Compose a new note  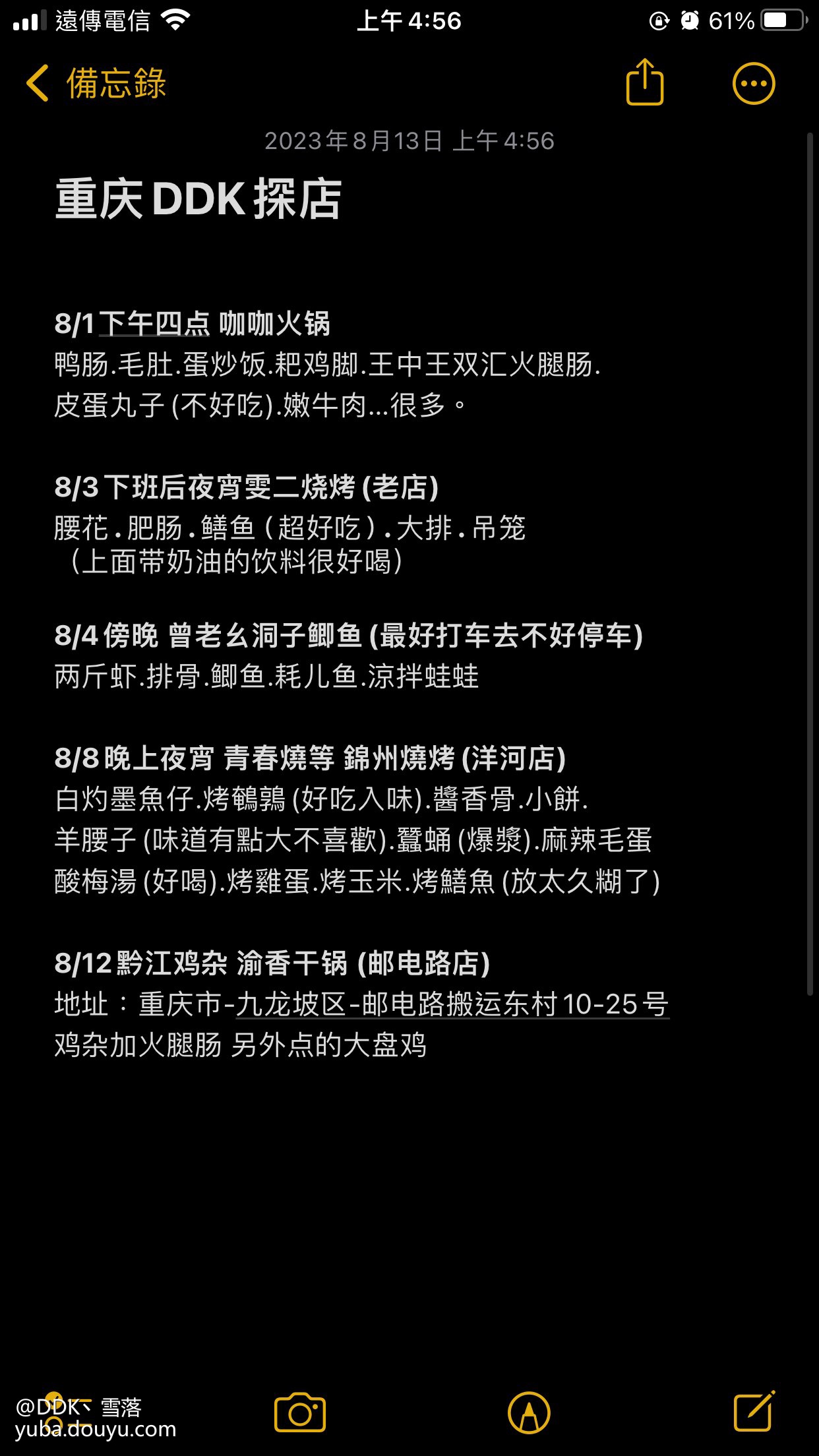754,1411
